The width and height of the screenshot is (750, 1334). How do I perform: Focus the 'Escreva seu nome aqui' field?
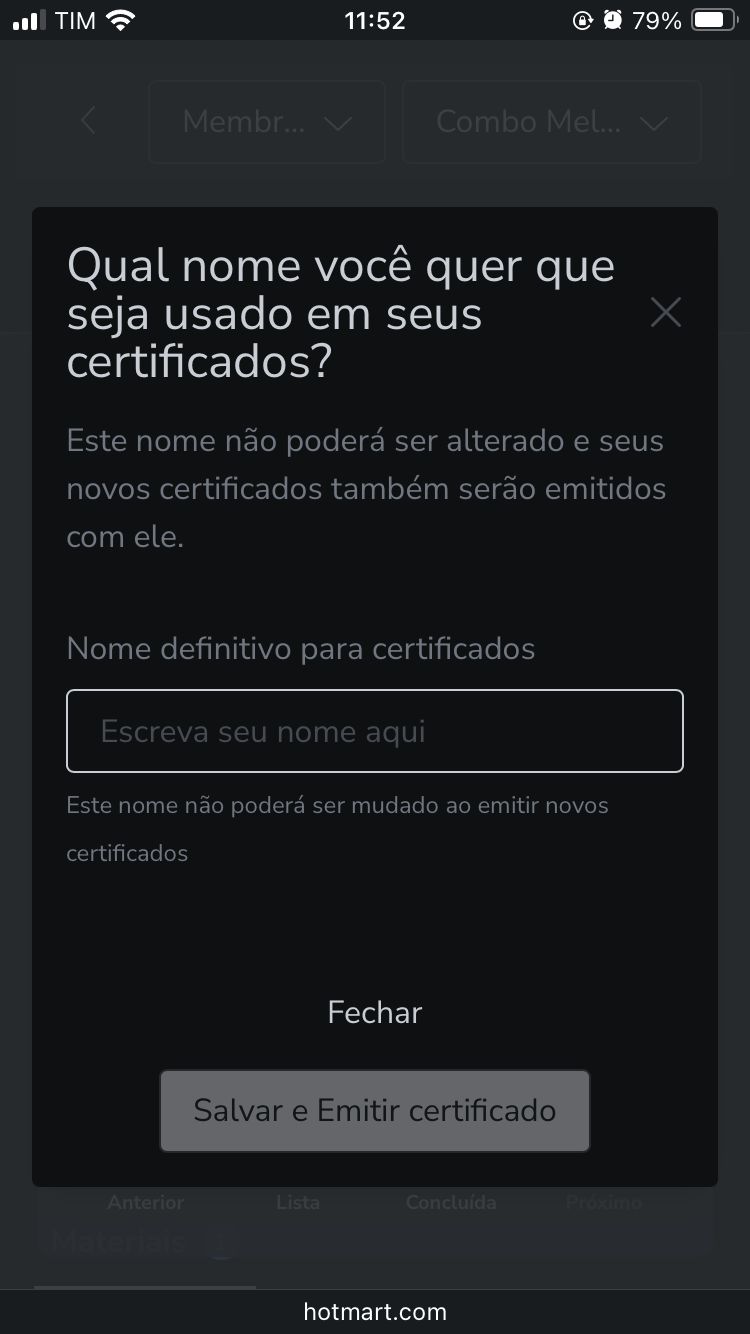[x=375, y=731]
